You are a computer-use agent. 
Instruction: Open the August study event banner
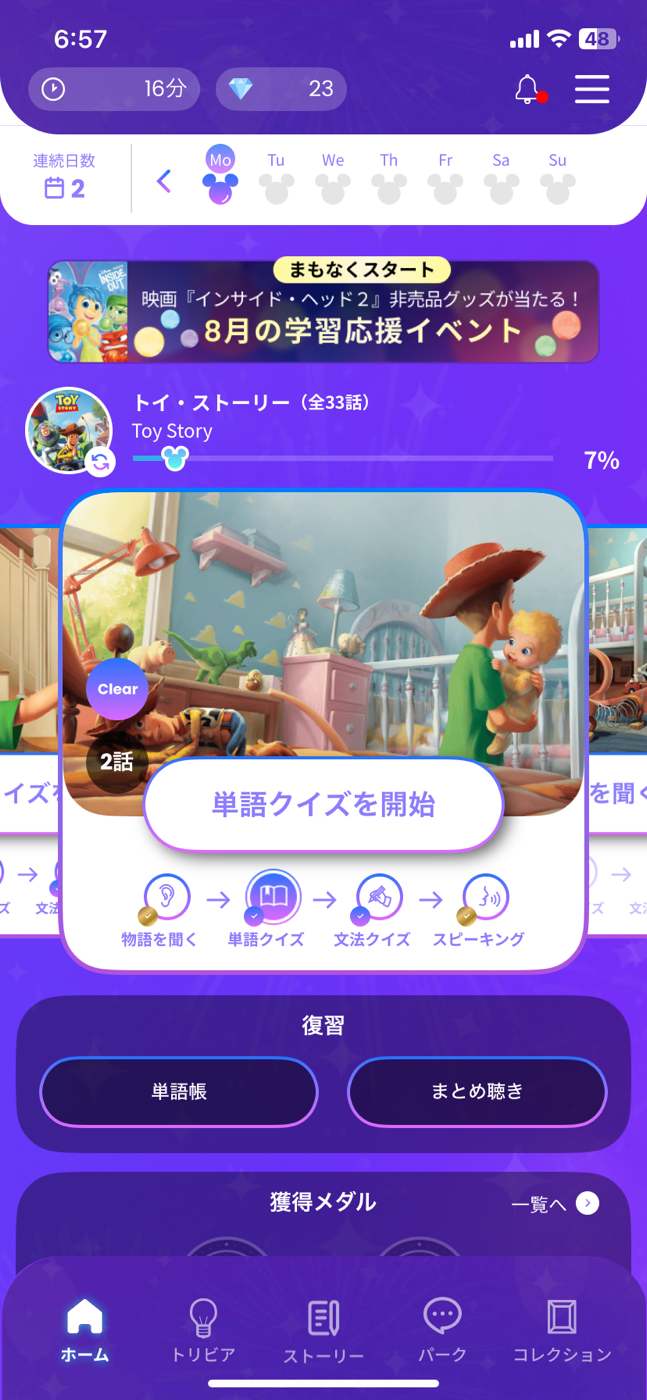(x=323, y=312)
